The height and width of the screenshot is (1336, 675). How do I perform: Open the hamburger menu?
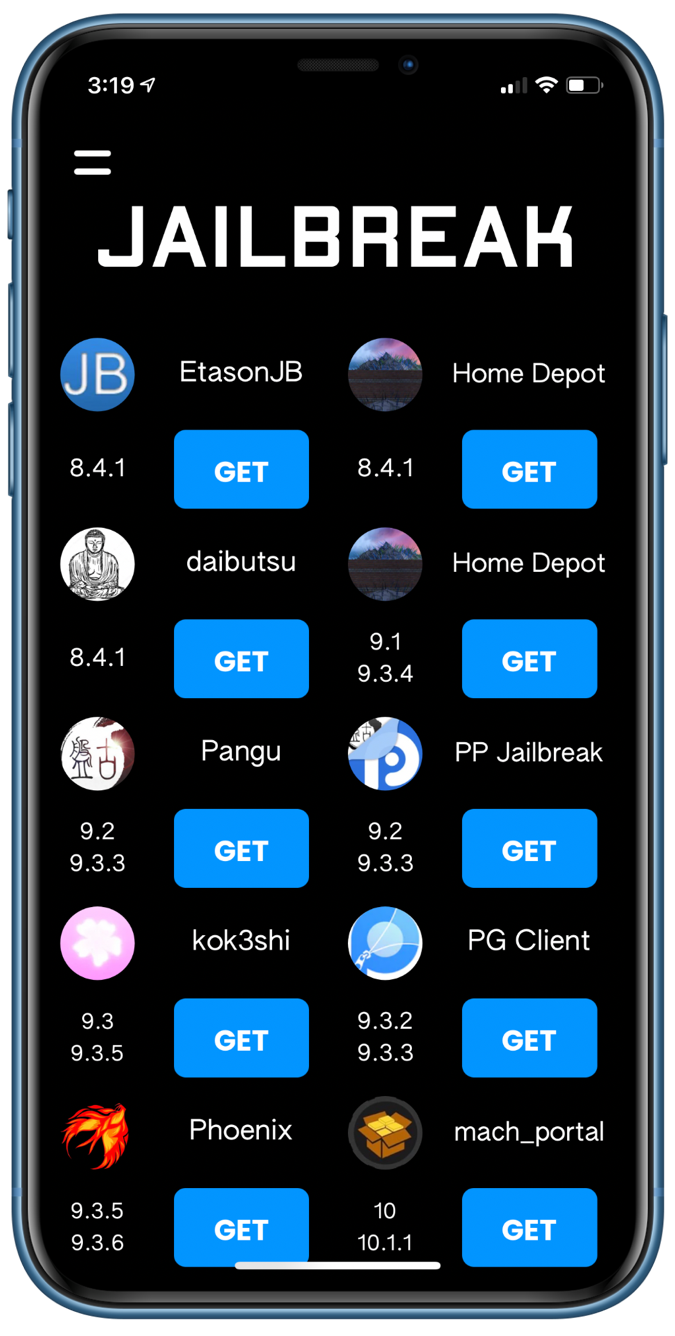tap(93, 163)
